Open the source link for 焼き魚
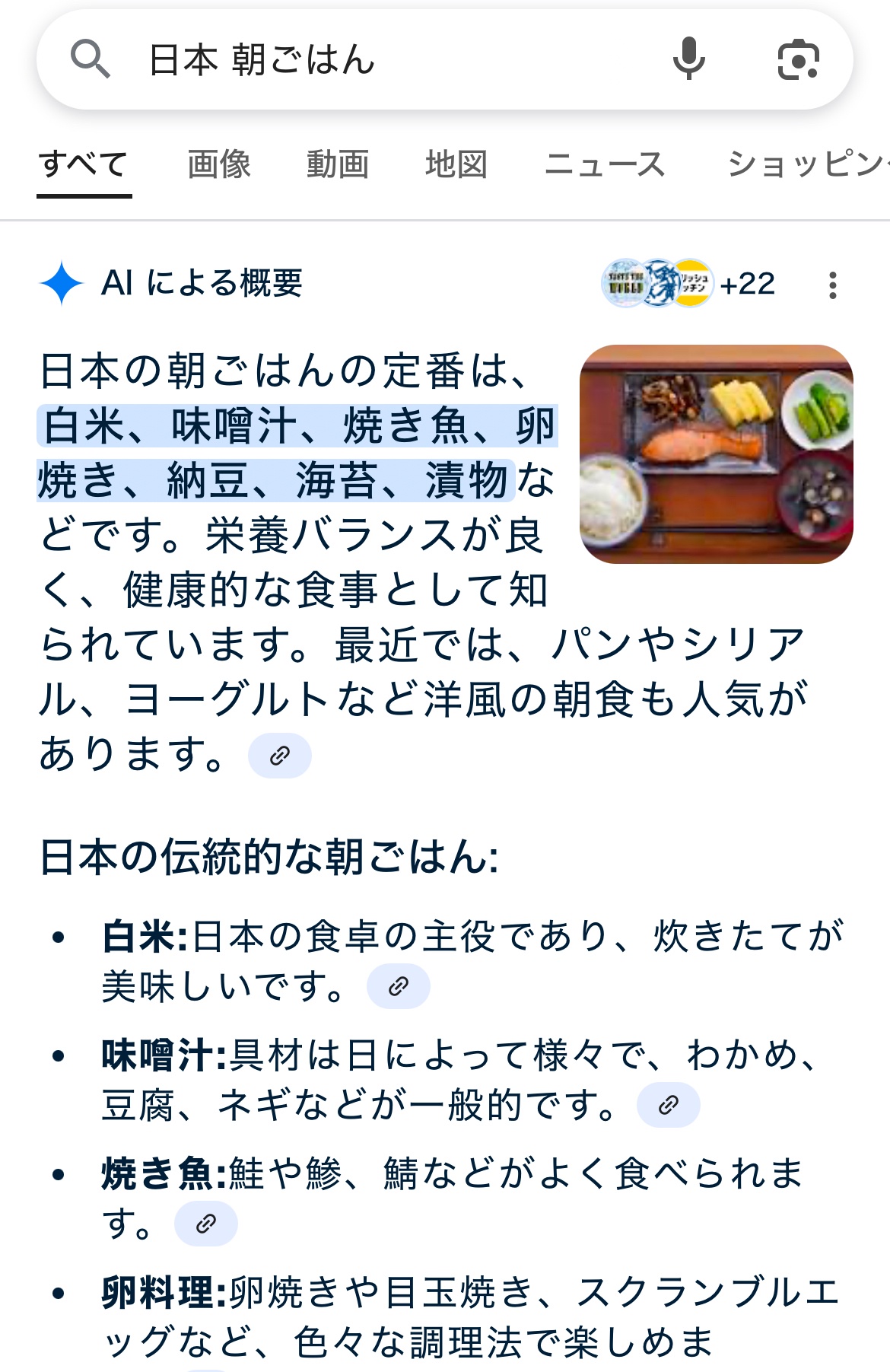 click(206, 1224)
